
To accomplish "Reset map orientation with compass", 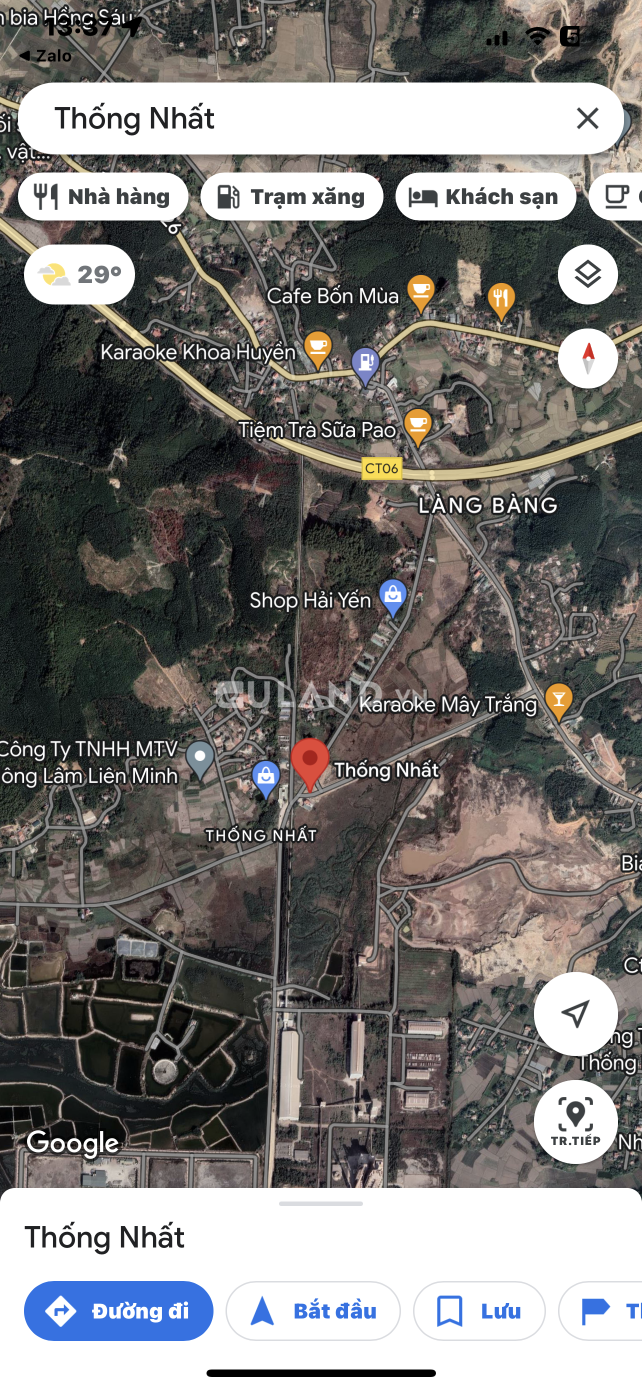I will click(x=588, y=358).
